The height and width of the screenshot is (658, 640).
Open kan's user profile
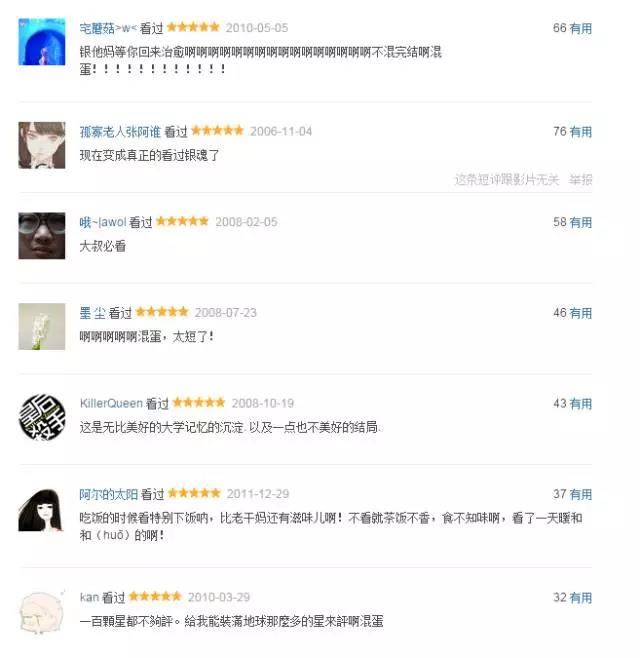point(89,597)
